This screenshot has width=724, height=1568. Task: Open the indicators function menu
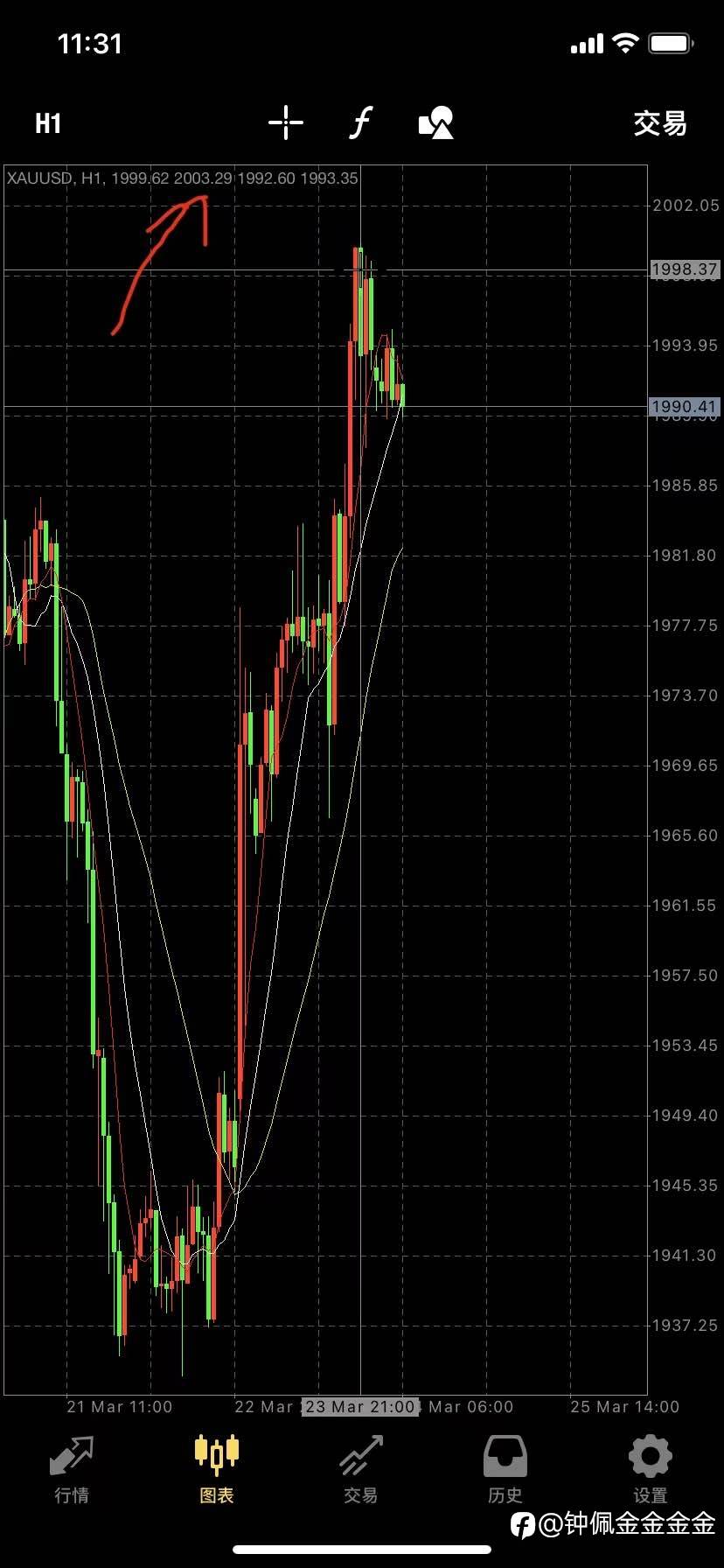(x=361, y=123)
